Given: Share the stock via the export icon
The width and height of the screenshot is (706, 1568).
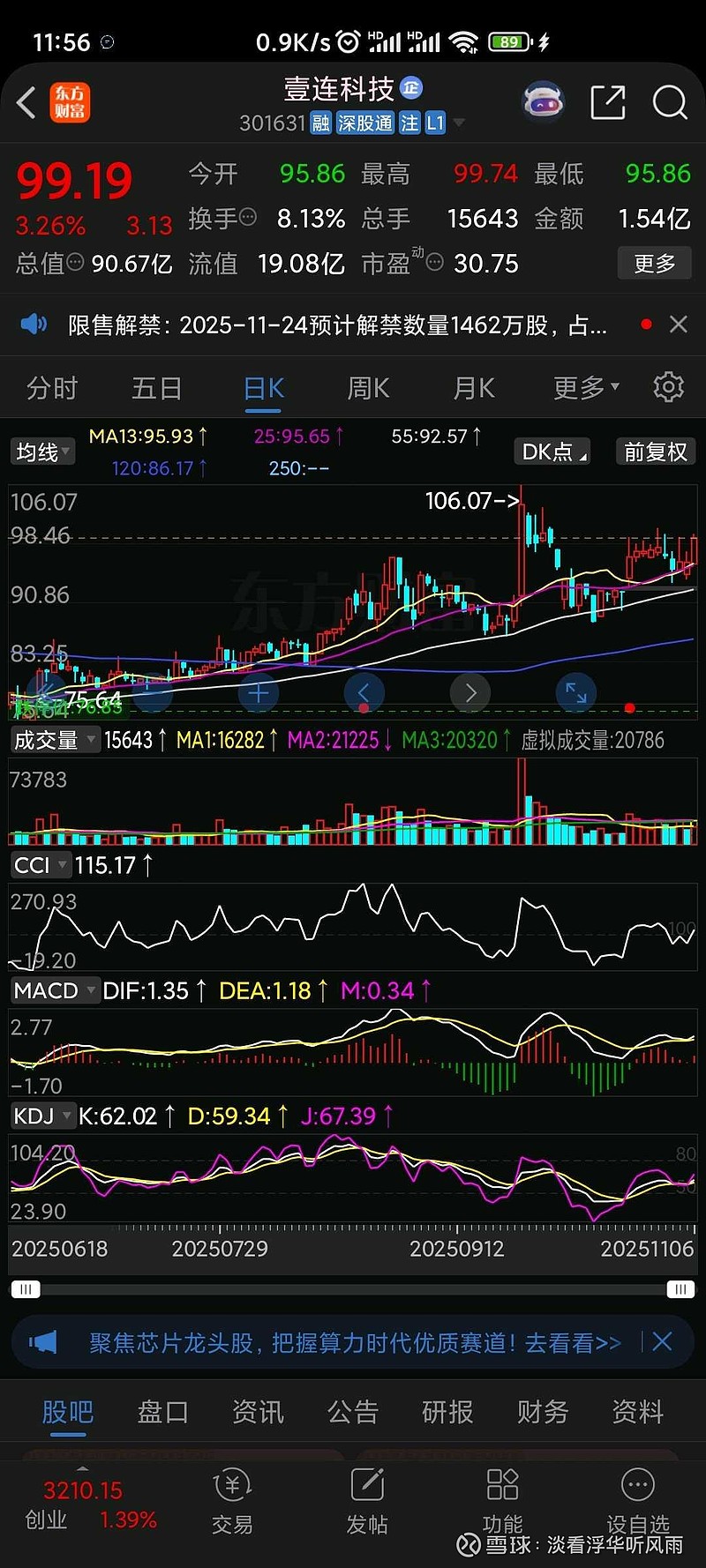Looking at the screenshot, I should point(608,102).
